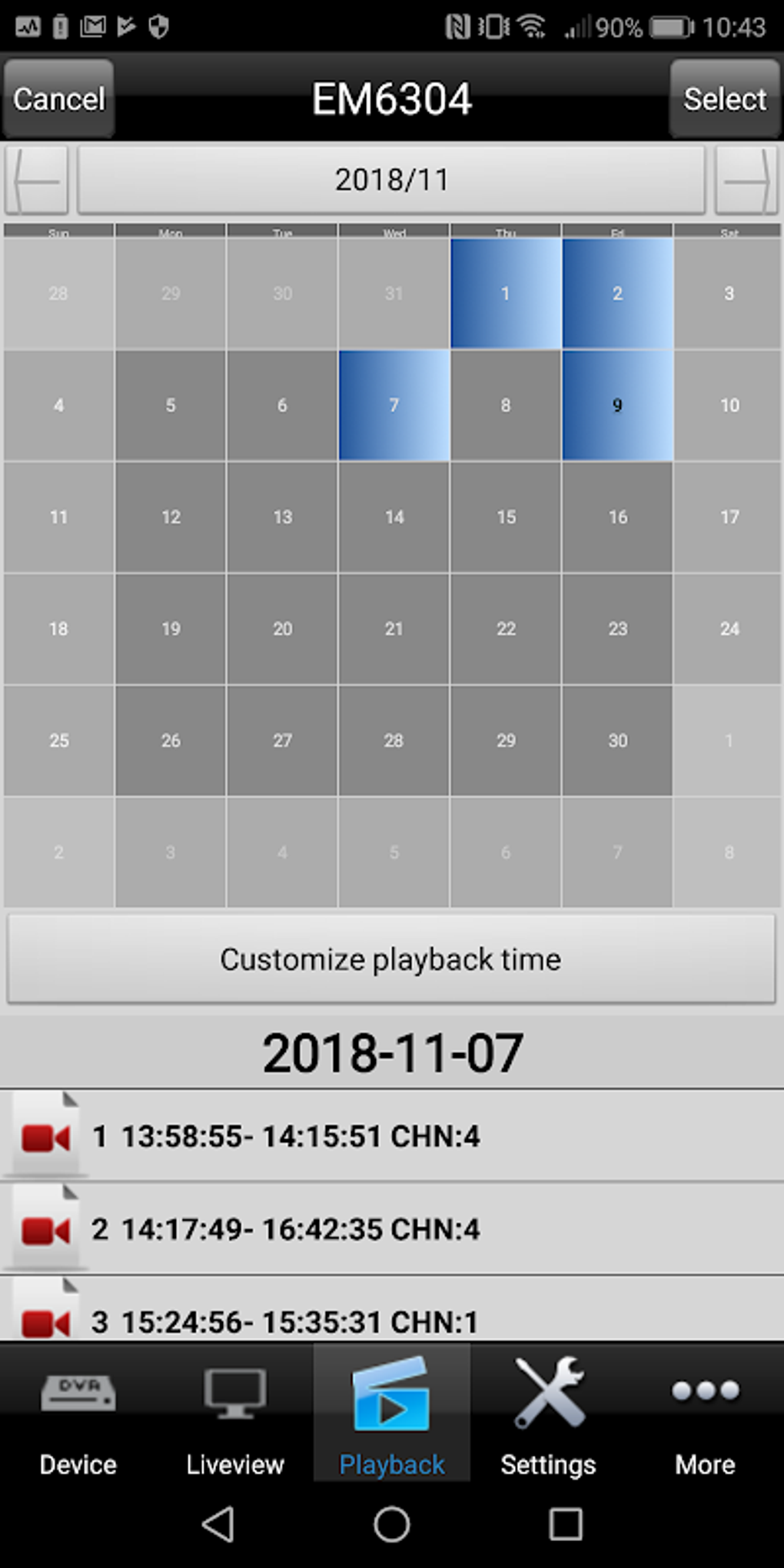Go to the previous month
Image resolution: width=784 pixels, height=1568 pixels.
(x=36, y=181)
